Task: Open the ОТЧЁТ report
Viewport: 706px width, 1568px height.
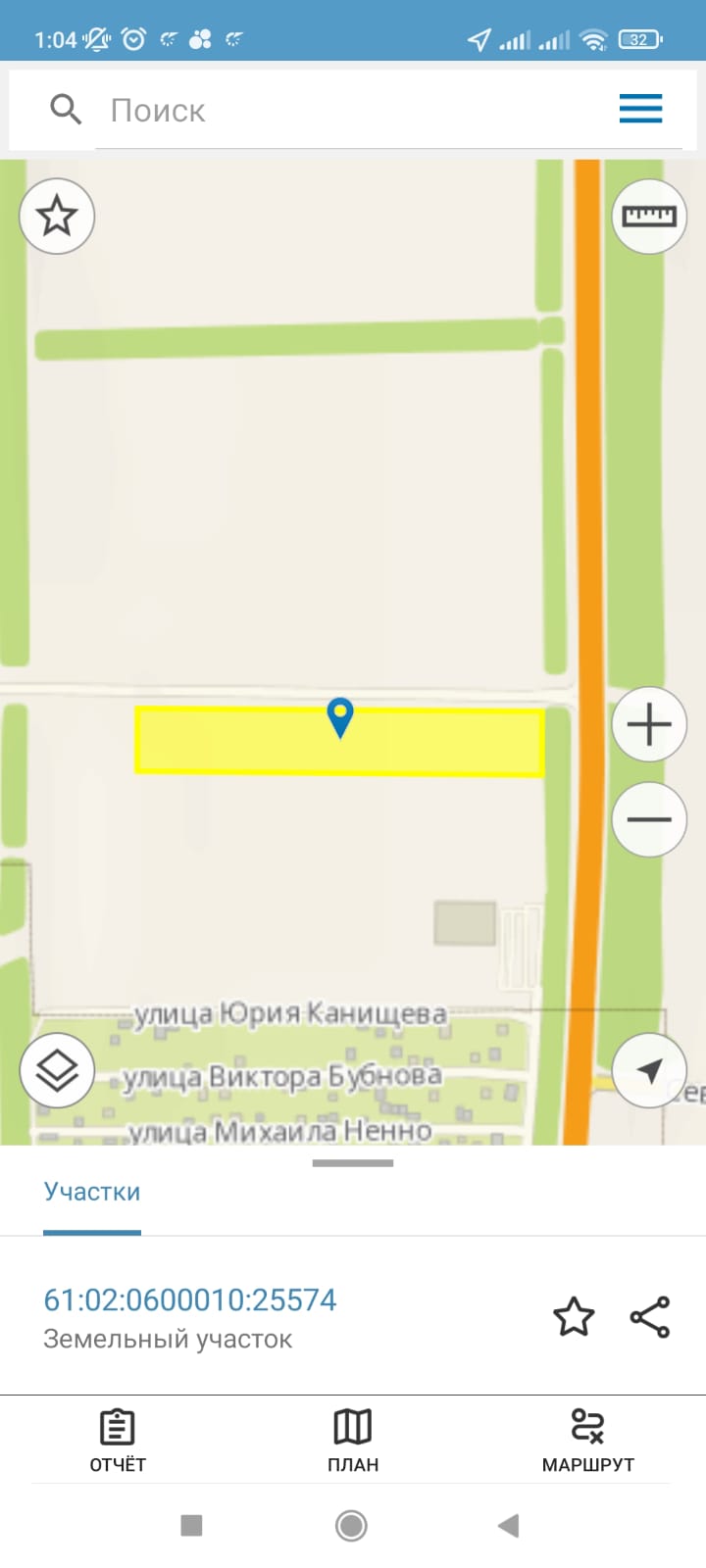Action: (x=118, y=1441)
